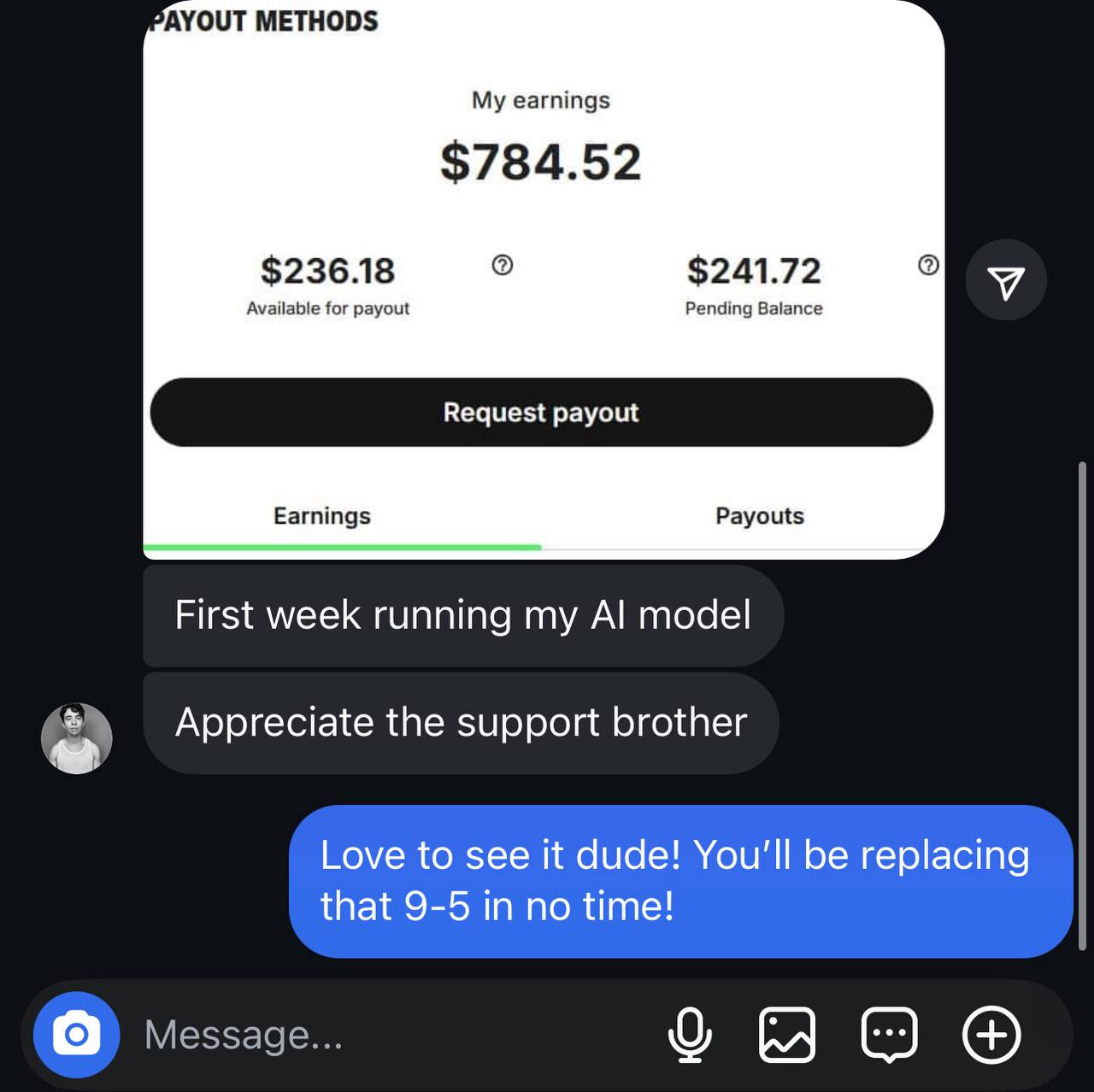Open more options with the plus icon

991,1035
